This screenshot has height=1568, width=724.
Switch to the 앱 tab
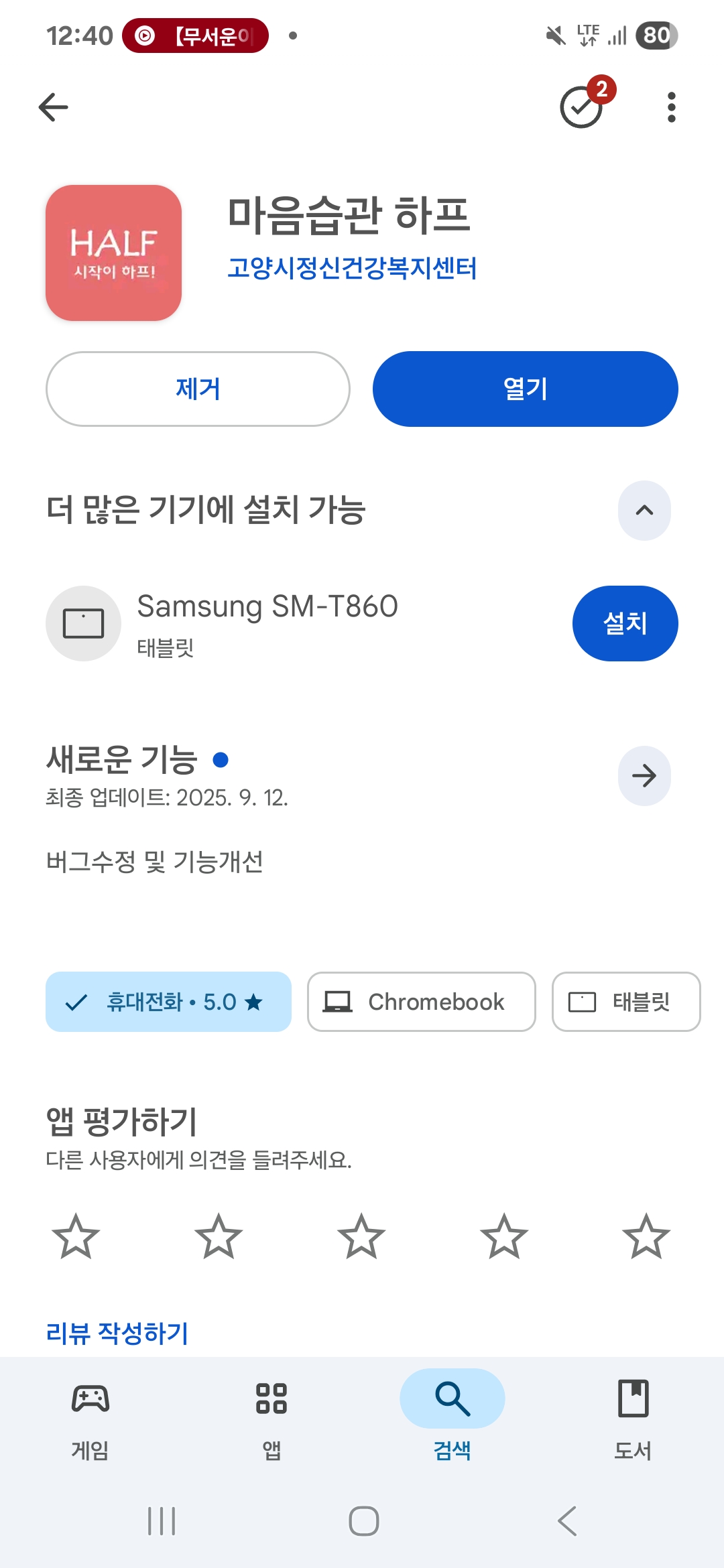271,1414
